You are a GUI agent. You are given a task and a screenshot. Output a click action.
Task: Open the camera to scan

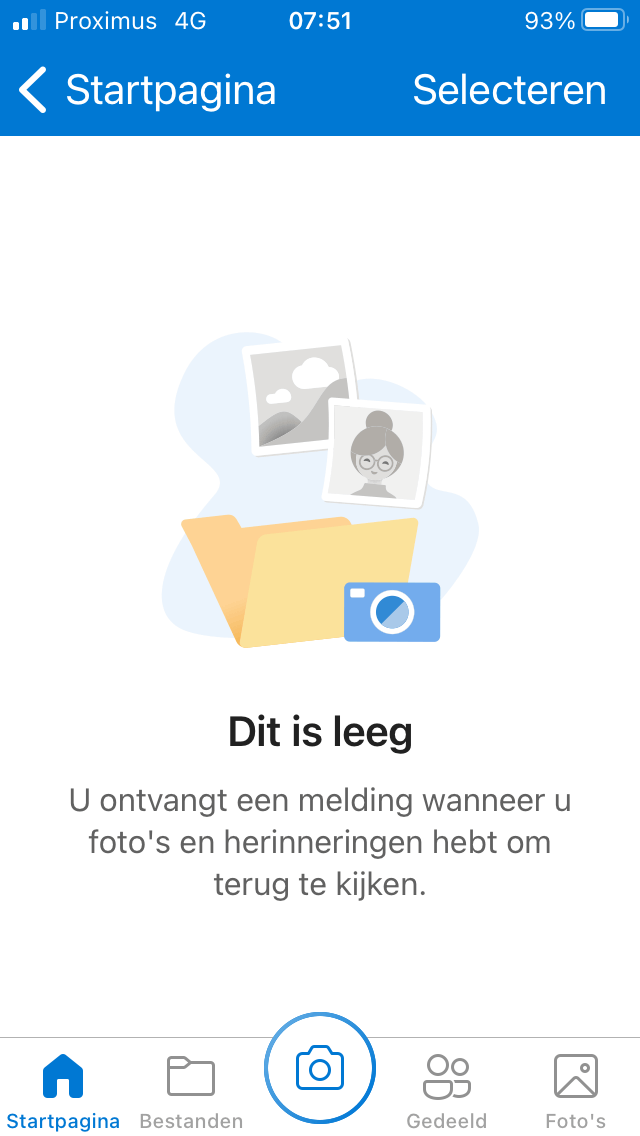[x=320, y=1069]
